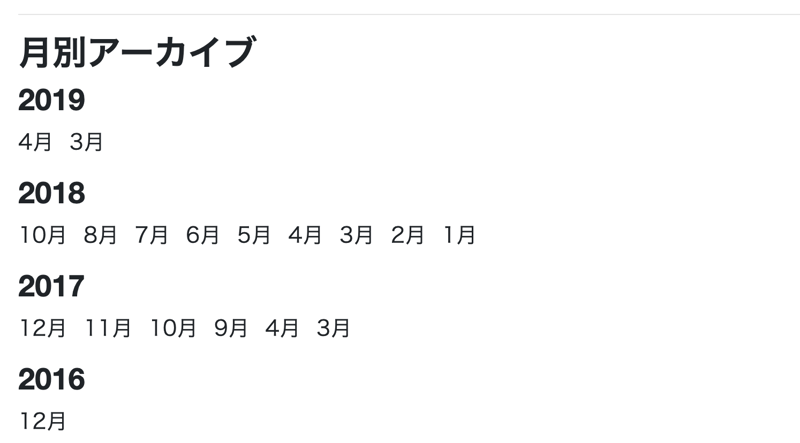Open the October 2018 archive

42,235
